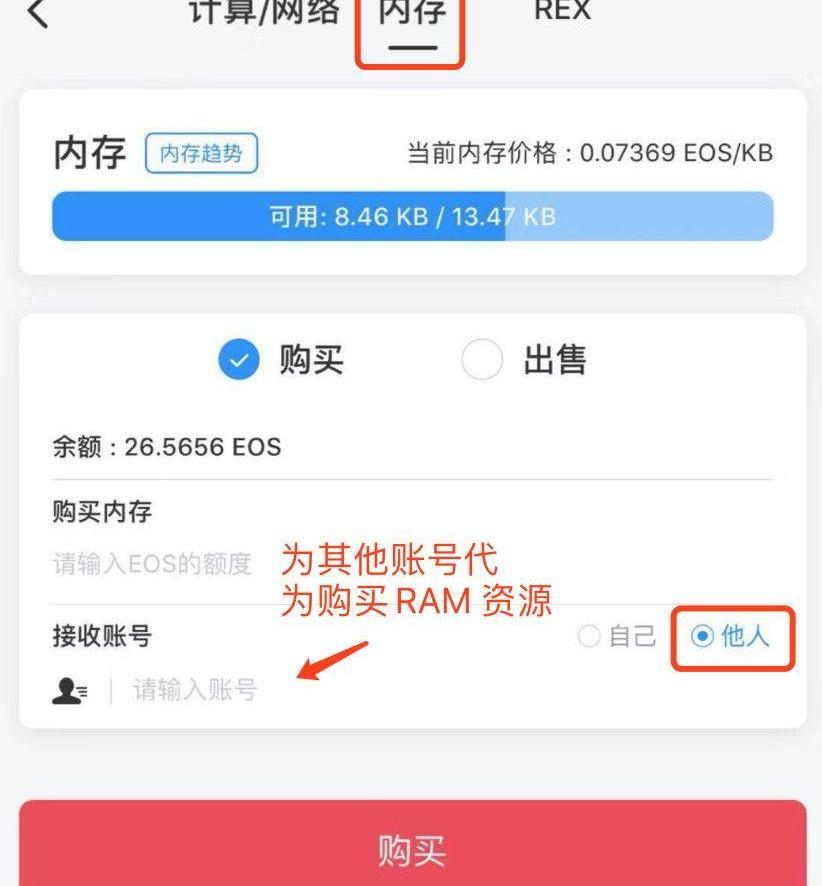View the 内存趋势 memory trend
The height and width of the screenshot is (886, 822).
click(x=201, y=154)
